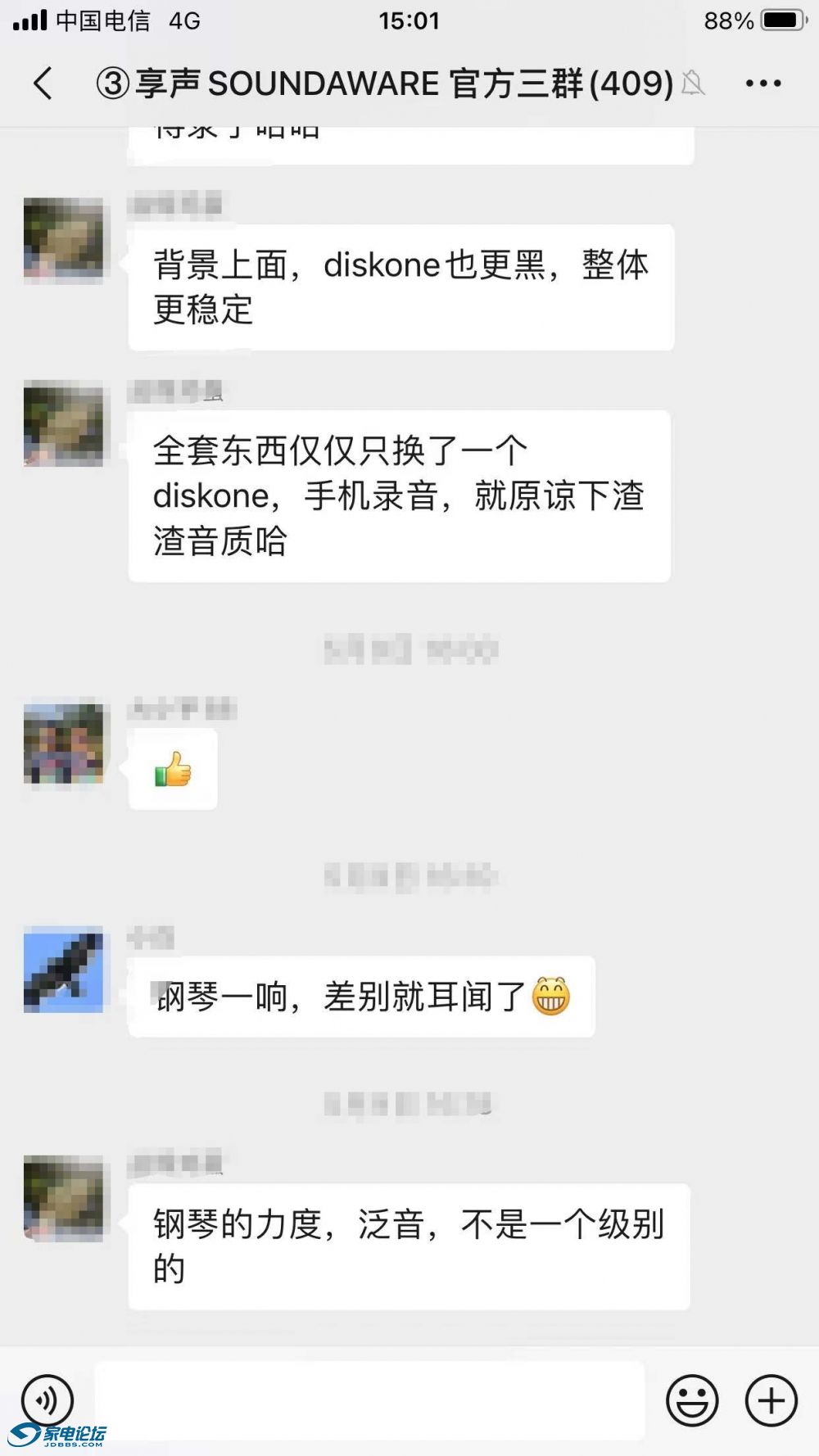Focus the message text field
Screen dimensions: 819x1456
[369, 1399]
